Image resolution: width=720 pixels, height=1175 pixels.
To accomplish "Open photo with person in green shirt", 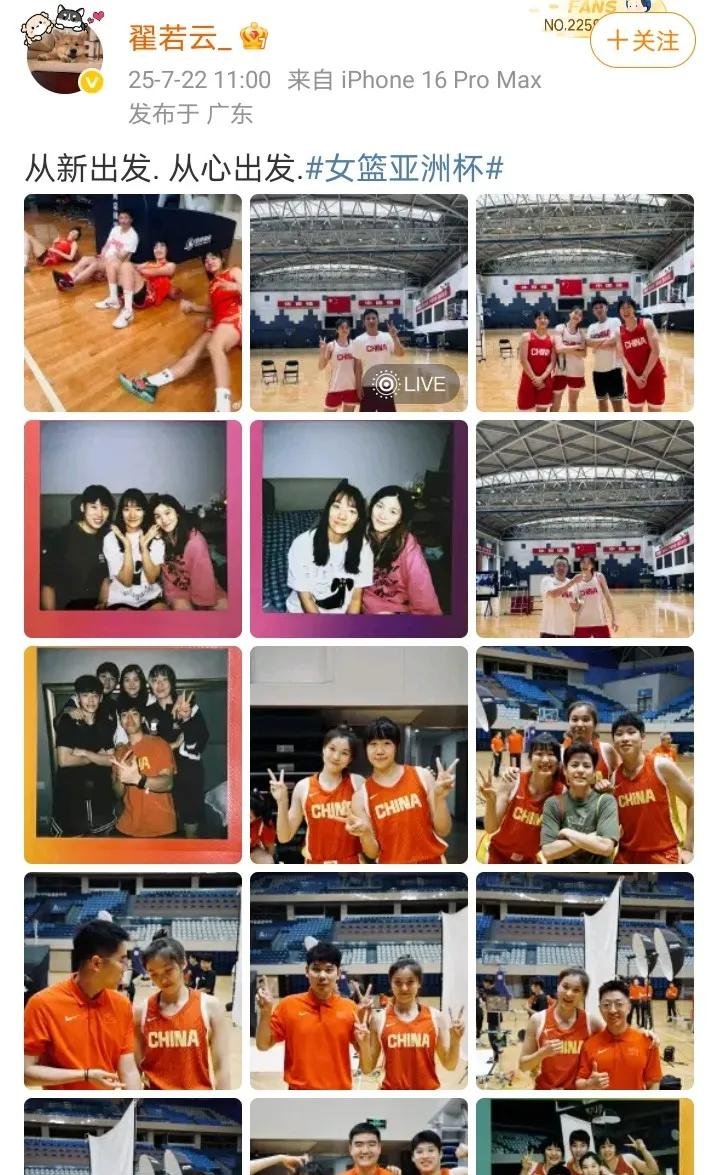I will click(x=584, y=754).
